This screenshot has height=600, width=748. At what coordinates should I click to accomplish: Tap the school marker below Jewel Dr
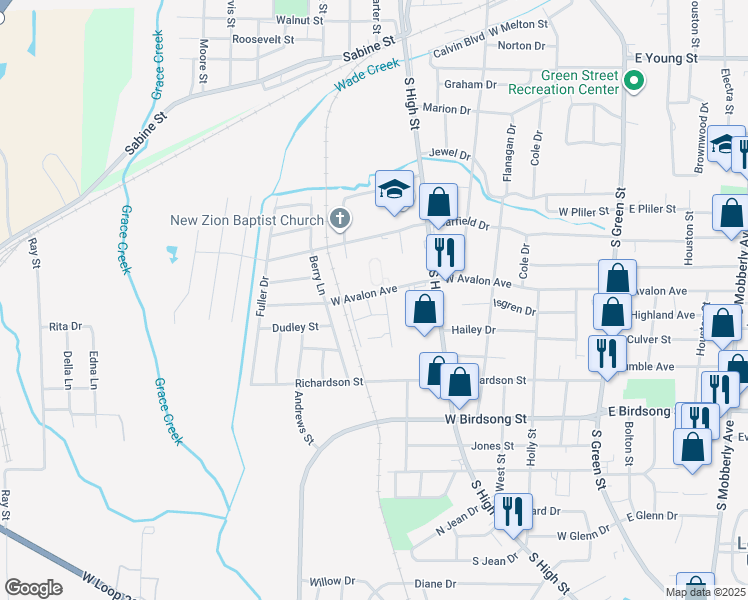394,188
